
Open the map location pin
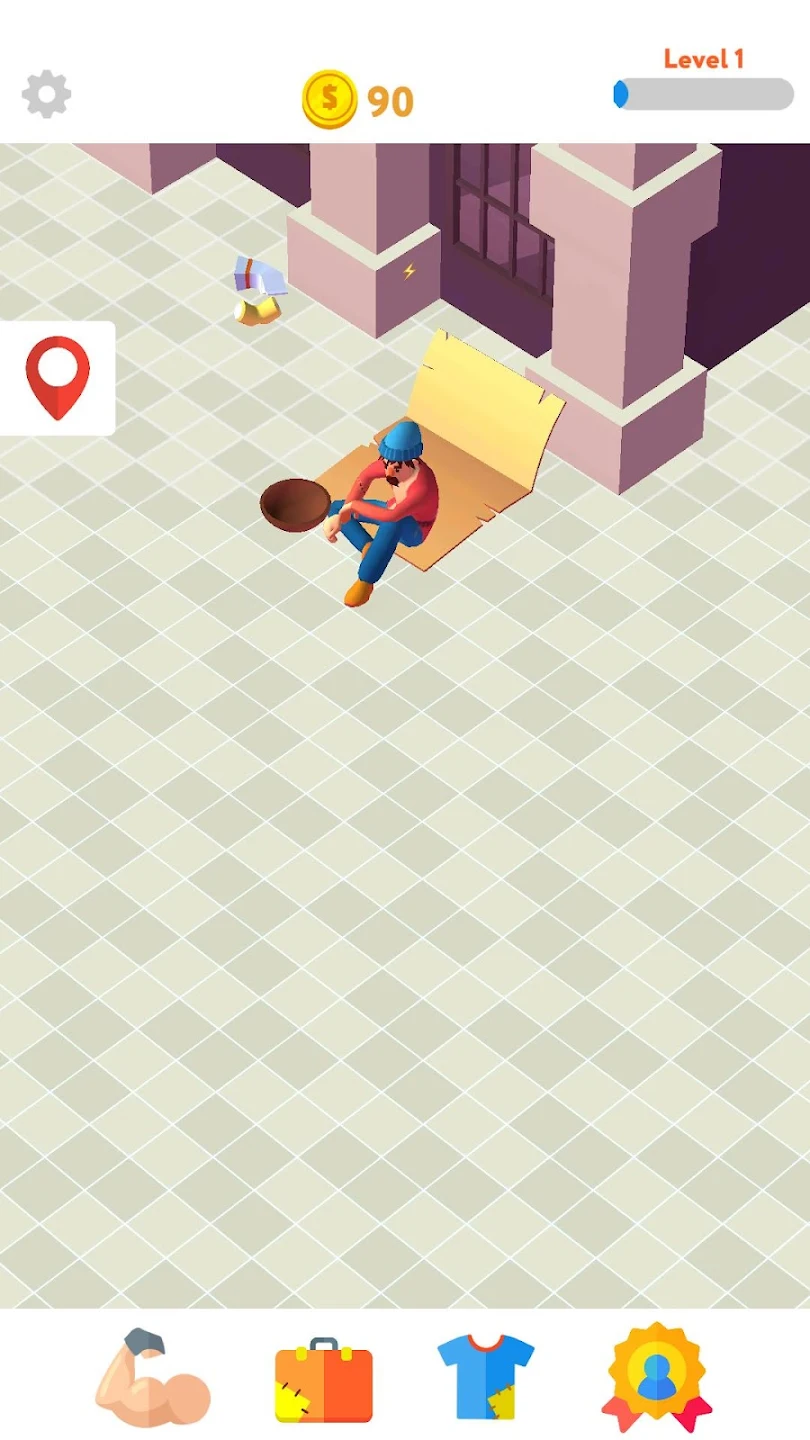[x=57, y=377]
